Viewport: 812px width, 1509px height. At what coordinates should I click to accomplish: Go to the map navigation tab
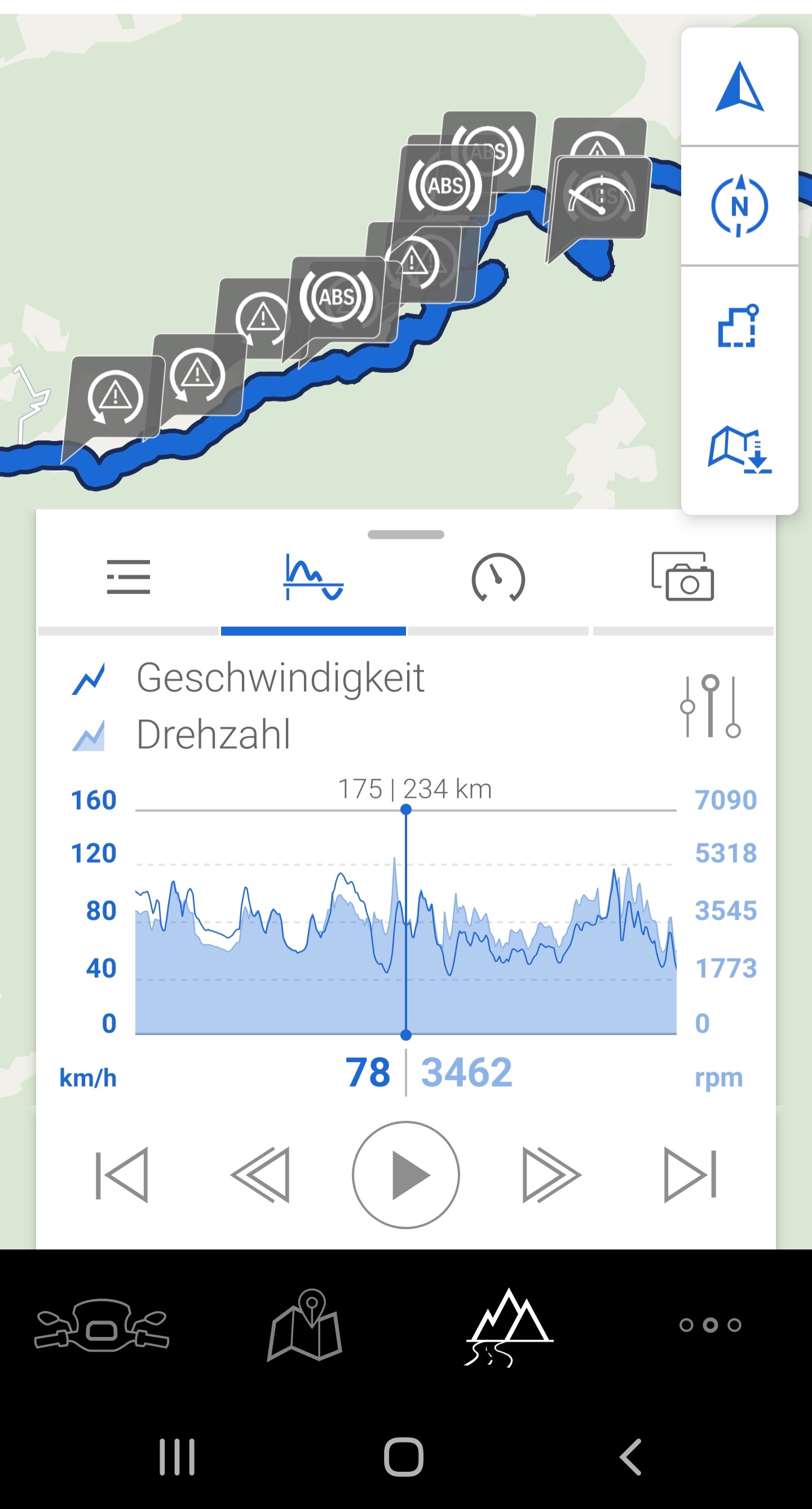(x=305, y=1325)
